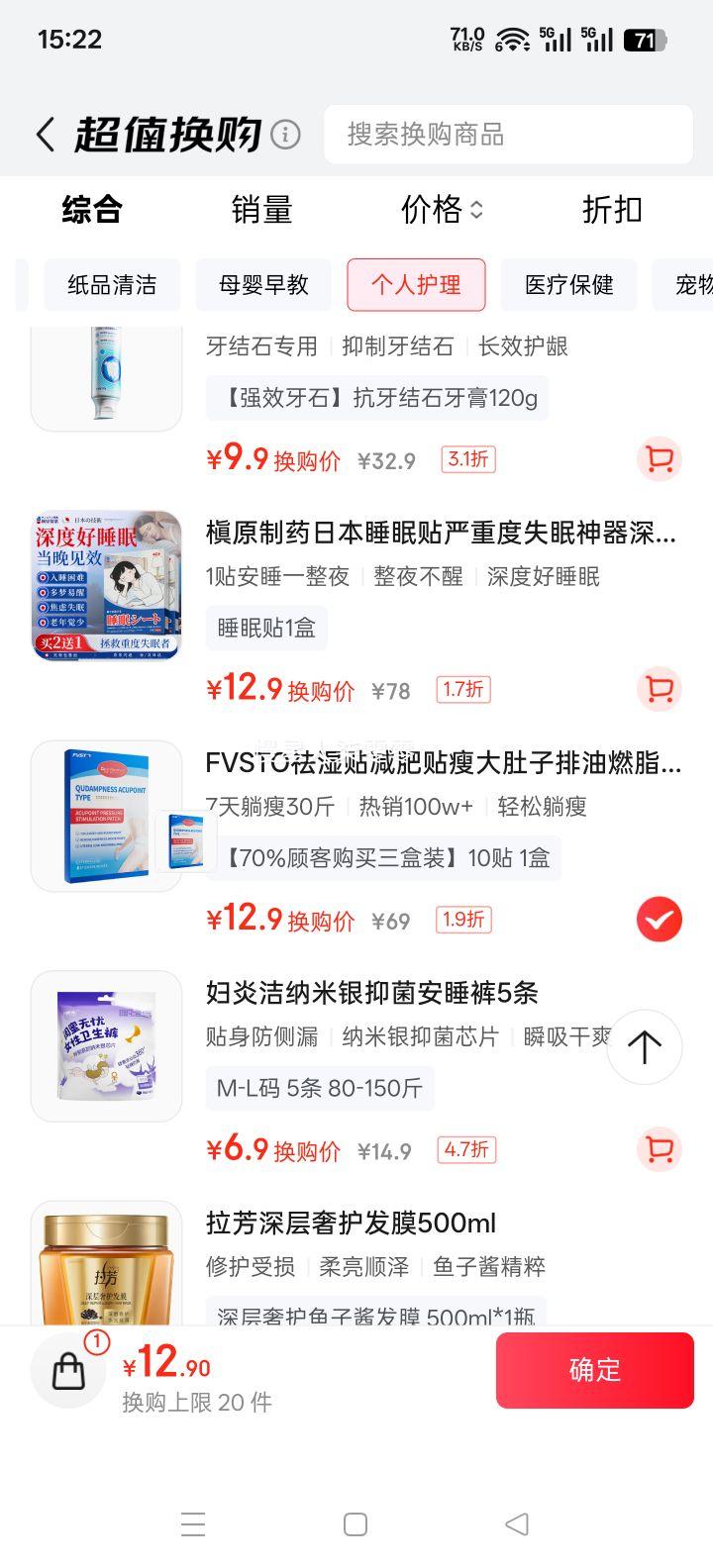The image size is (713, 1568).
Task: Open 拉芳深层奢护发膜500ml product details
Action: pyautogui.click(x=349, y=1223)
